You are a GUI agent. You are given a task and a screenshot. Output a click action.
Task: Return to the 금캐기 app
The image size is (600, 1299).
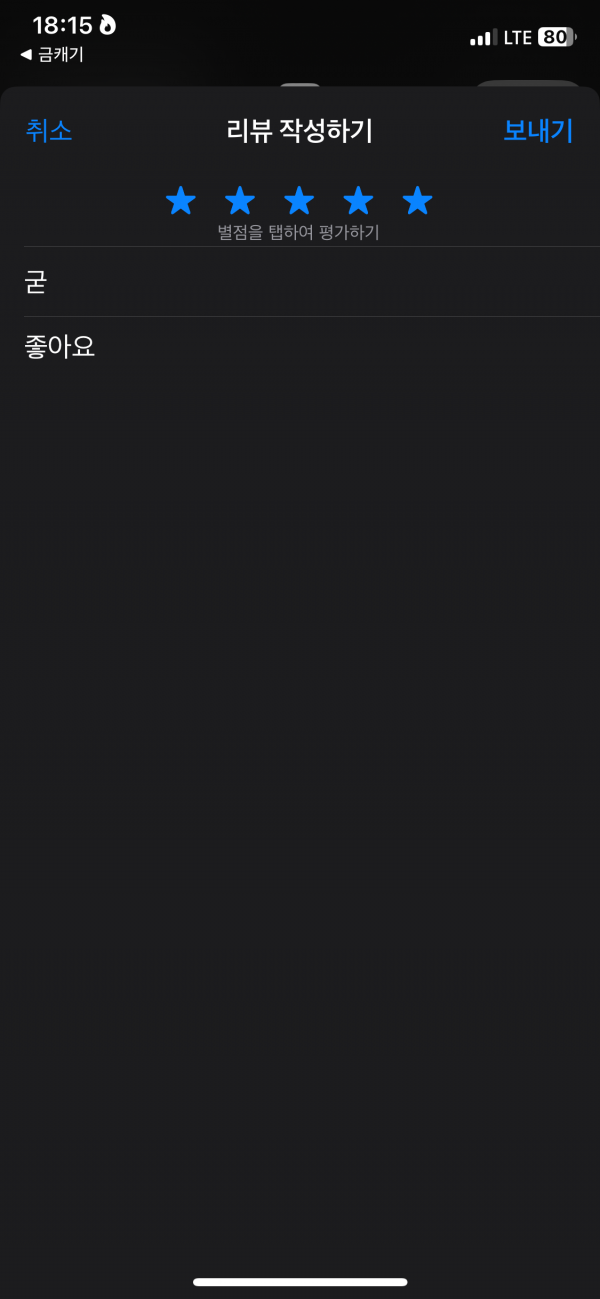pyautogui.click(x=51, y=54)
